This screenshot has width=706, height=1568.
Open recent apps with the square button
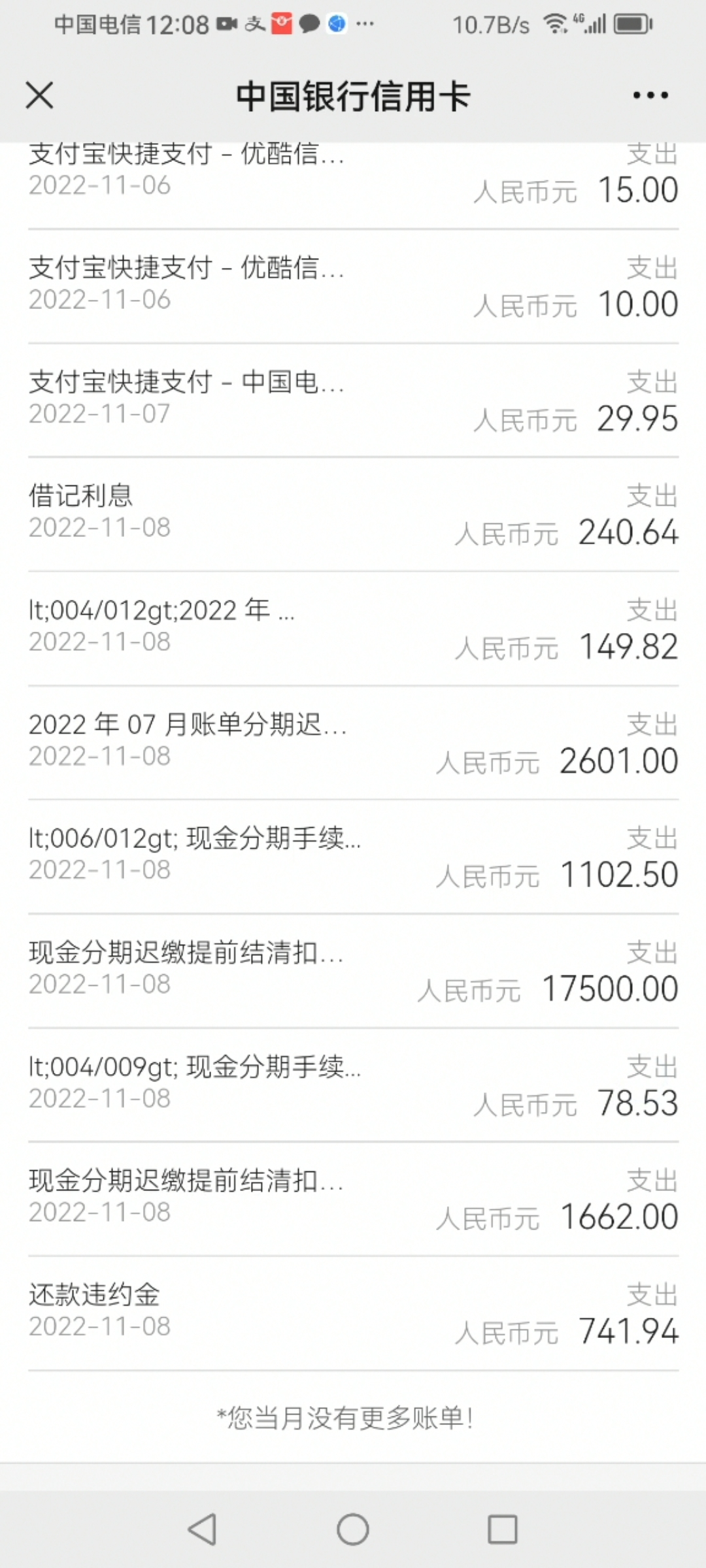pos(503,1529)
